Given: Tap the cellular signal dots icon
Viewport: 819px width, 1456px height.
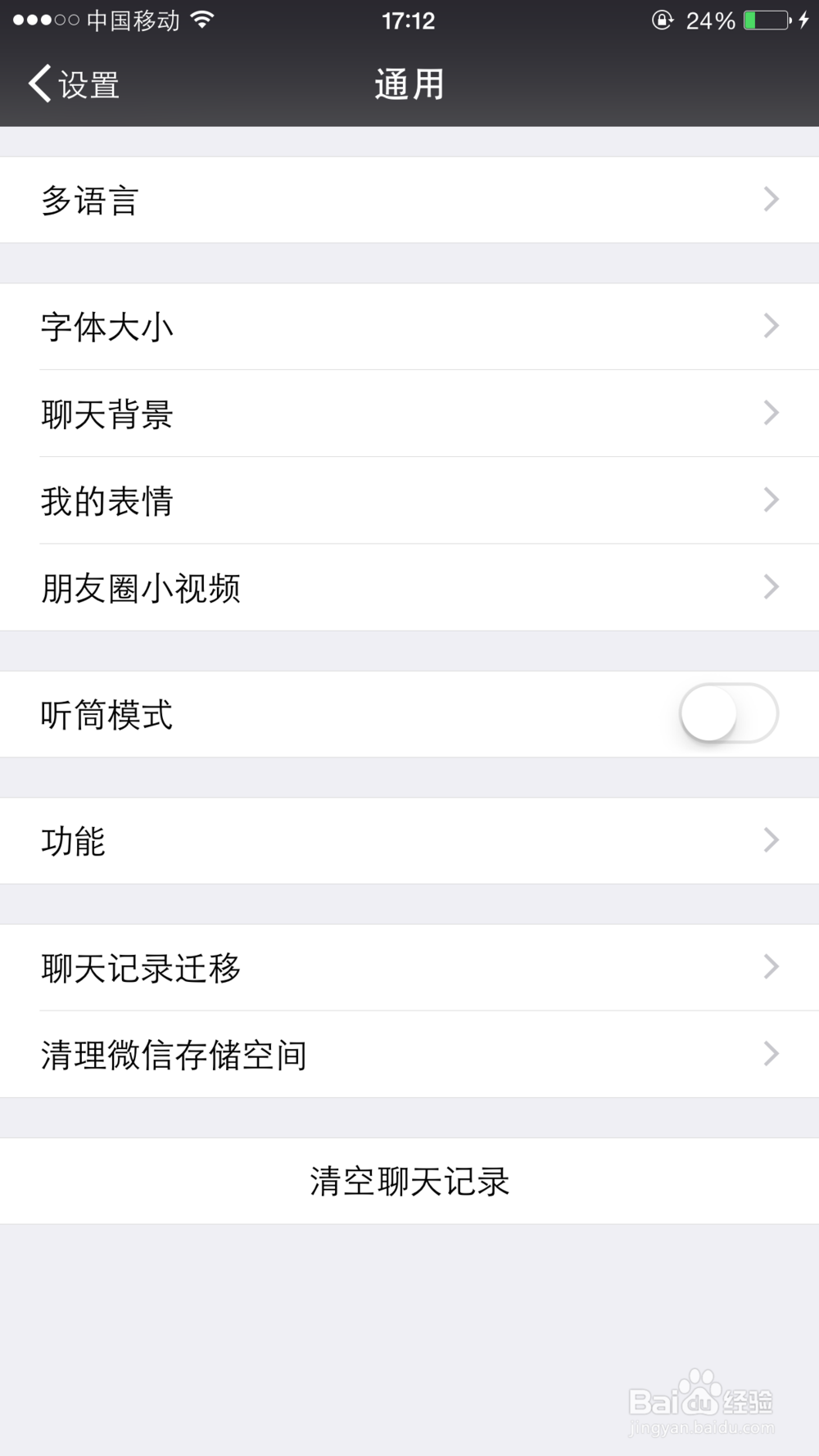Looking at the screenshot, I should coord(45,20).
